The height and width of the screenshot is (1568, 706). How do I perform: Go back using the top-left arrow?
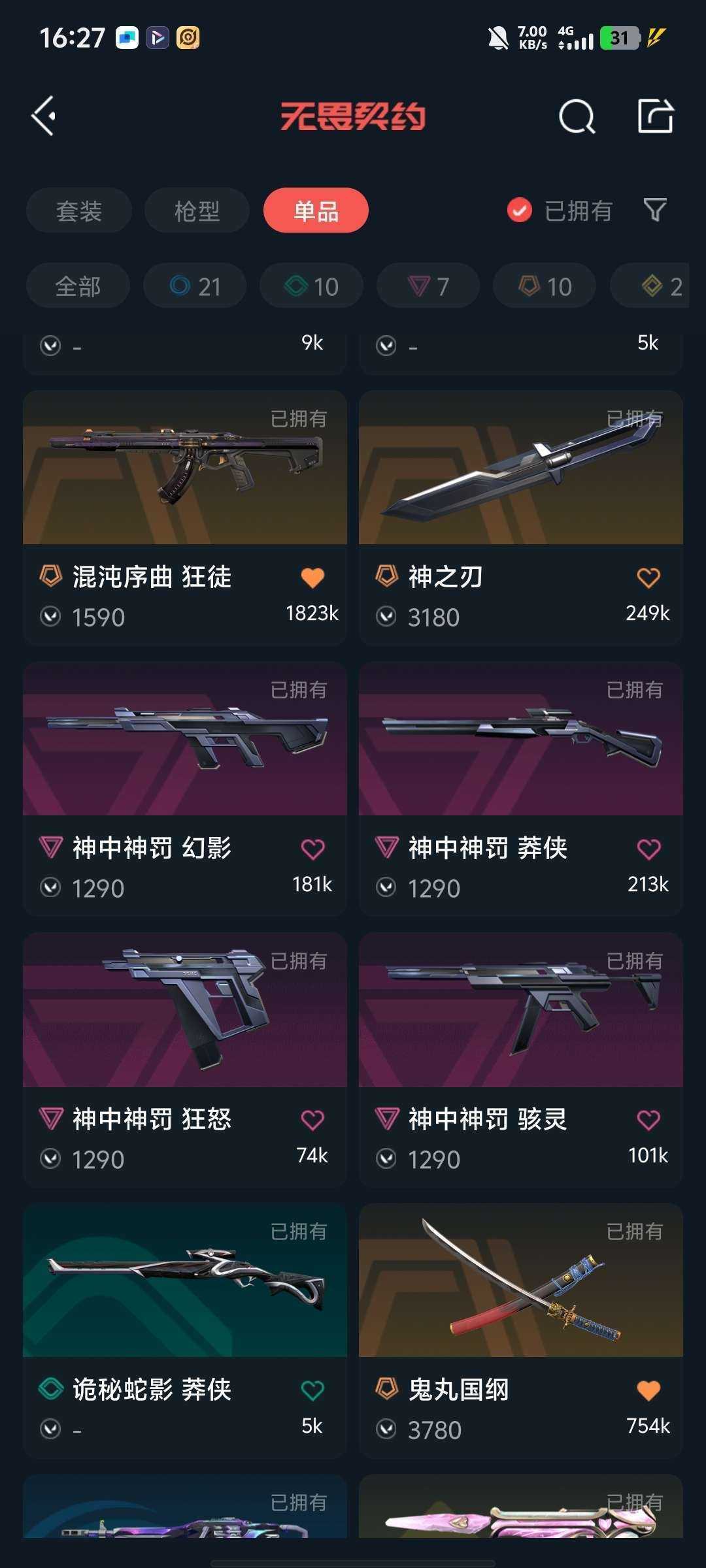[x=44, y=116]
